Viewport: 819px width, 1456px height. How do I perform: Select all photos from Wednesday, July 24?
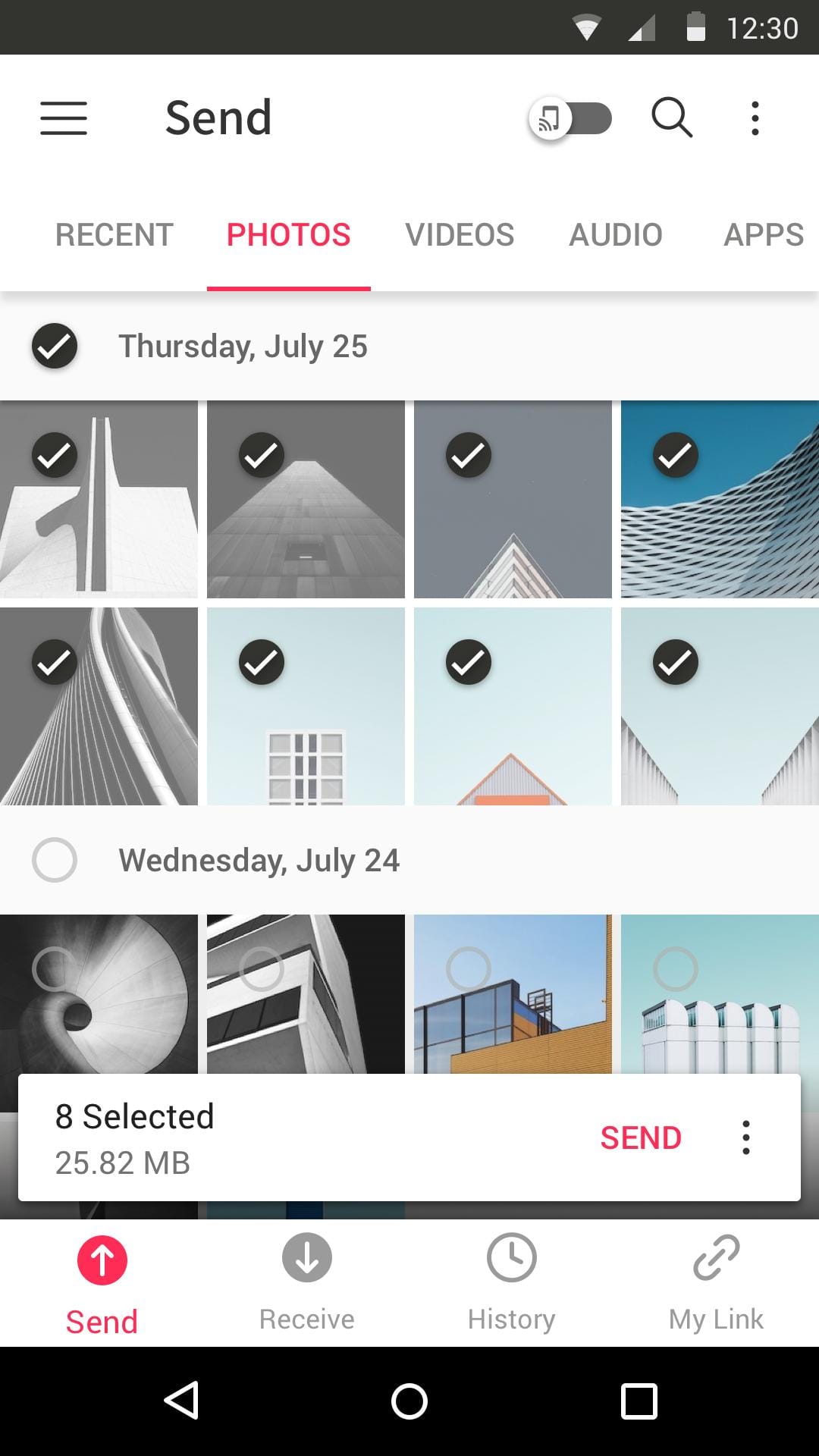tap(54, 860)
